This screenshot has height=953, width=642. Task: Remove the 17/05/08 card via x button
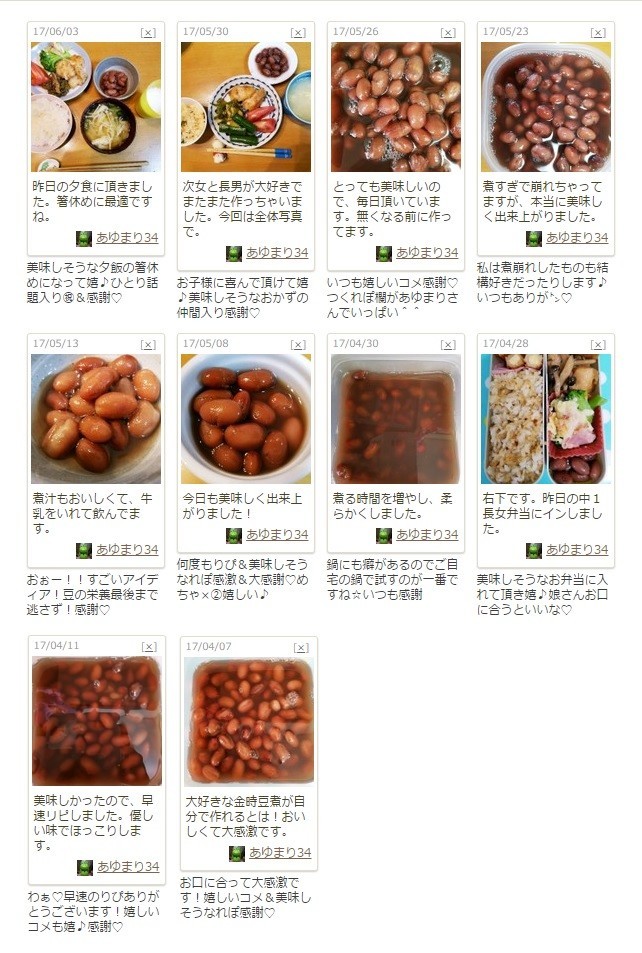298,345
